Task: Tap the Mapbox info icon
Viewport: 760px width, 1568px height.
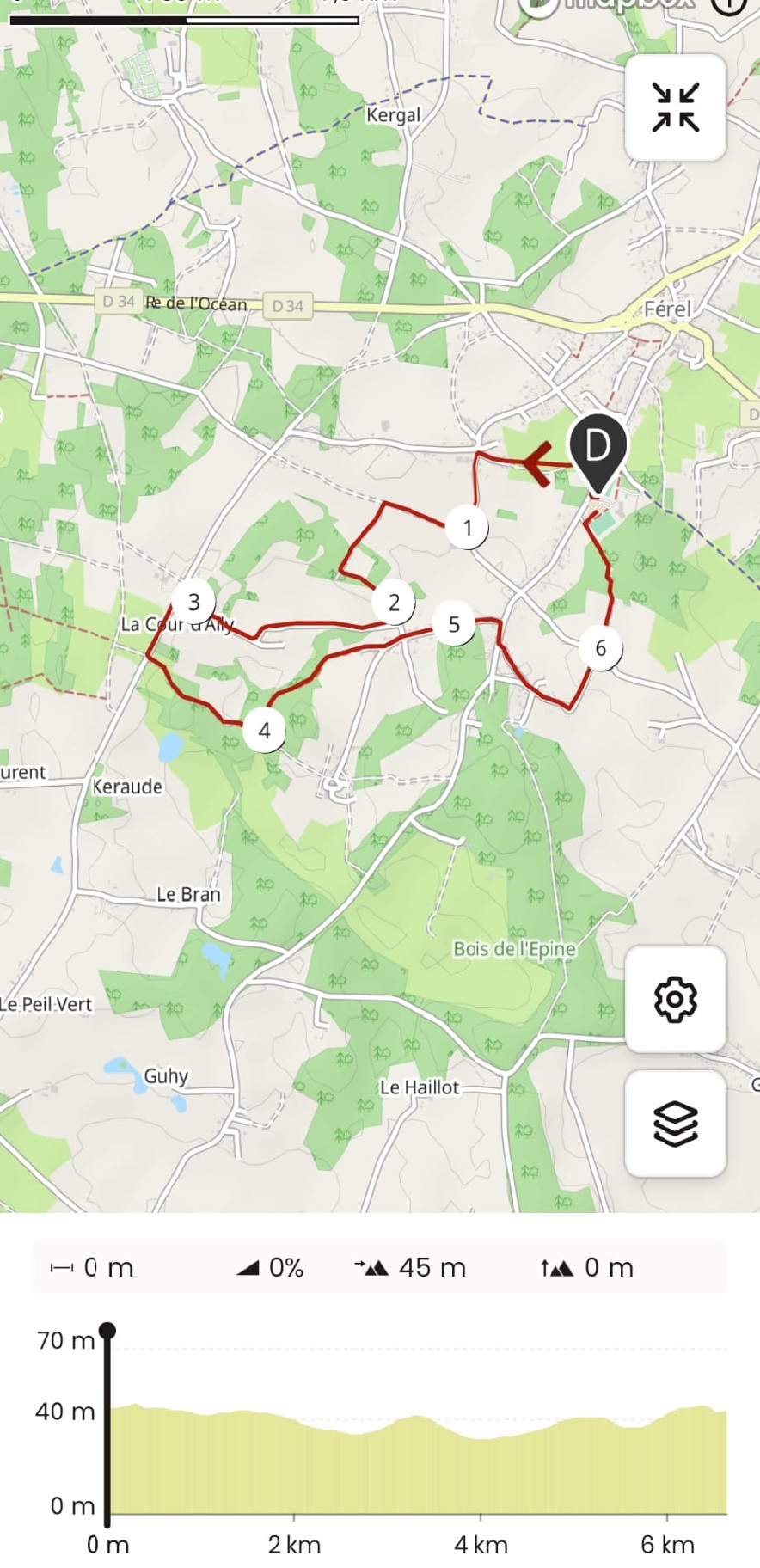Action: tap(730, 4)
